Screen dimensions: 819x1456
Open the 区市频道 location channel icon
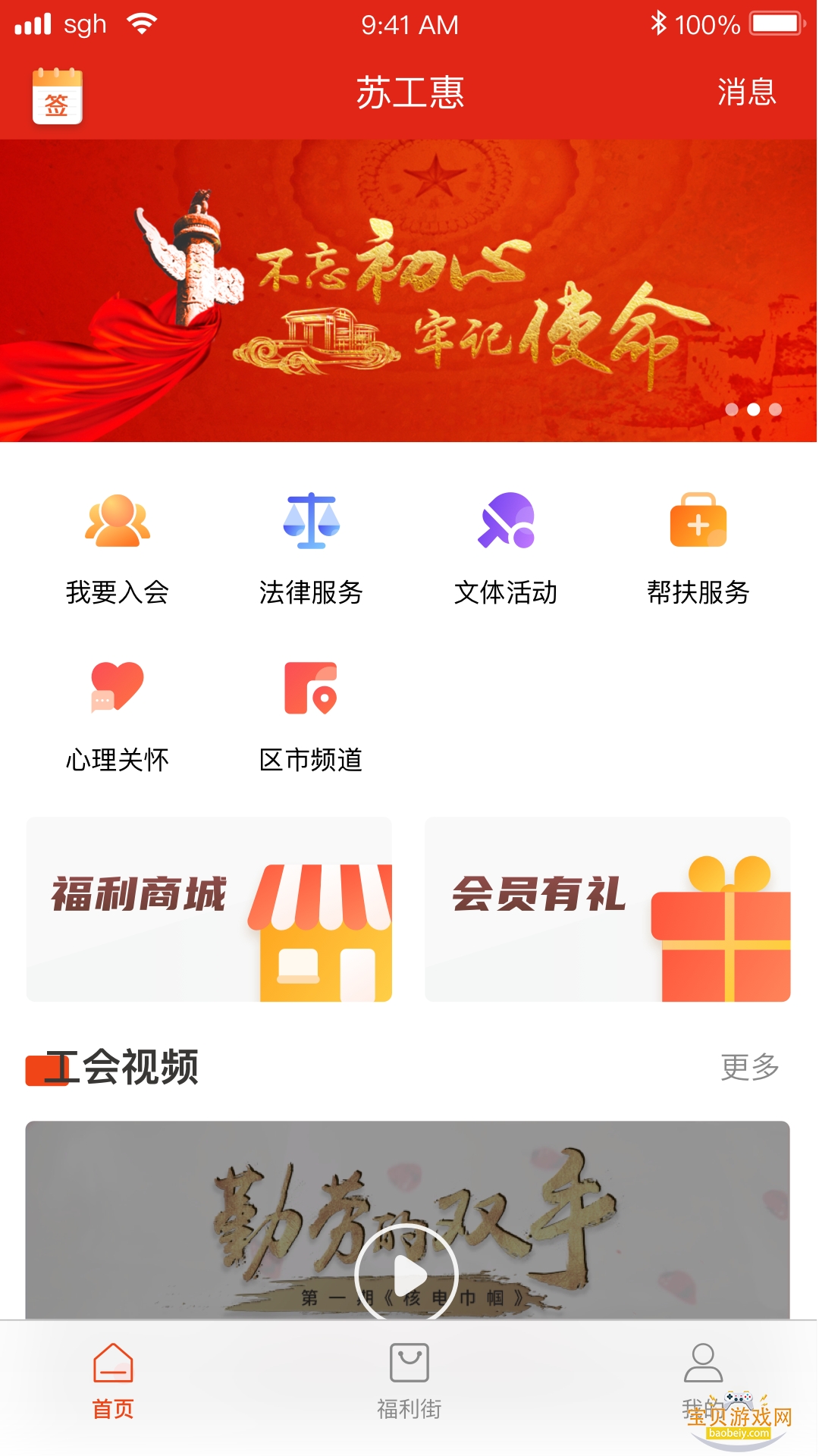311,694
